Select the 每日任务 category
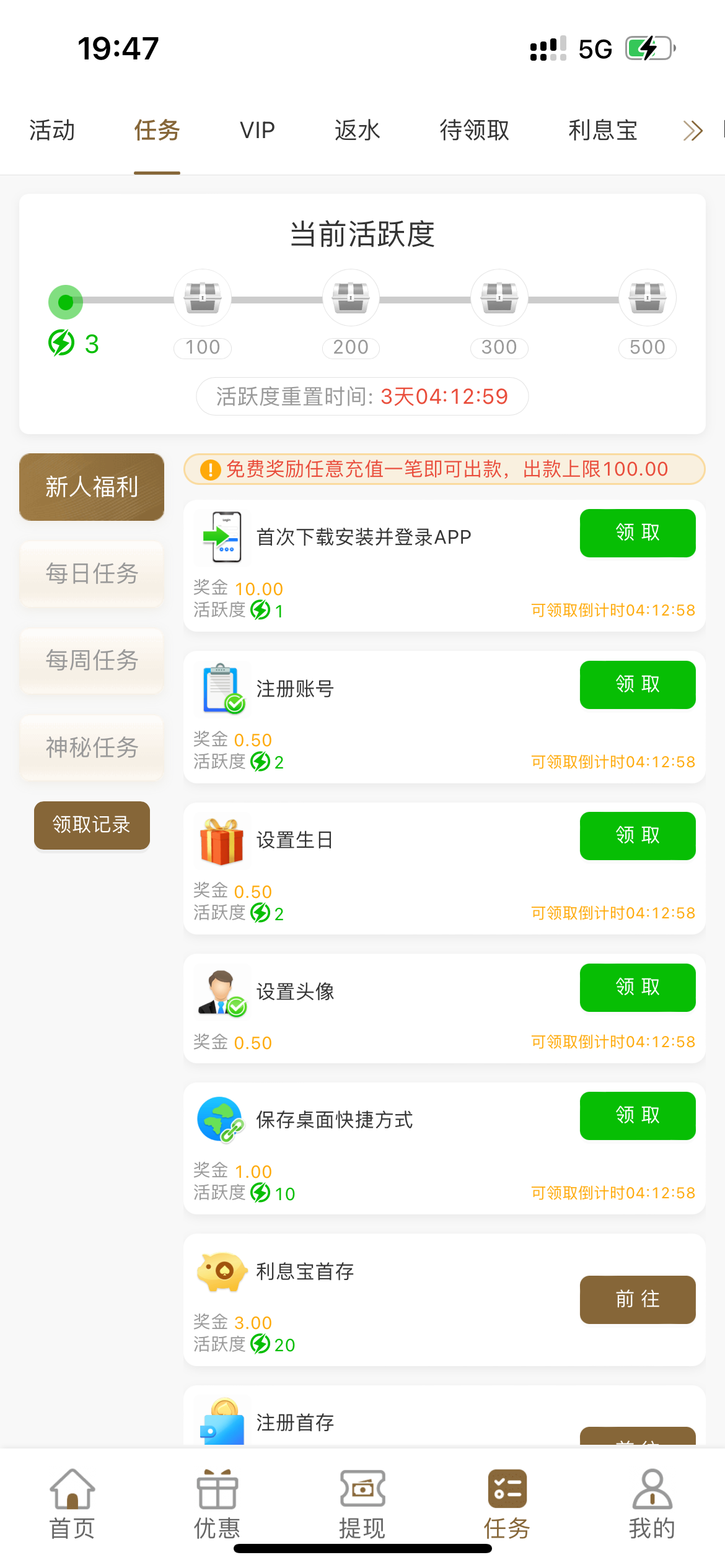725x1568 pixels. (x=92, y=573)
